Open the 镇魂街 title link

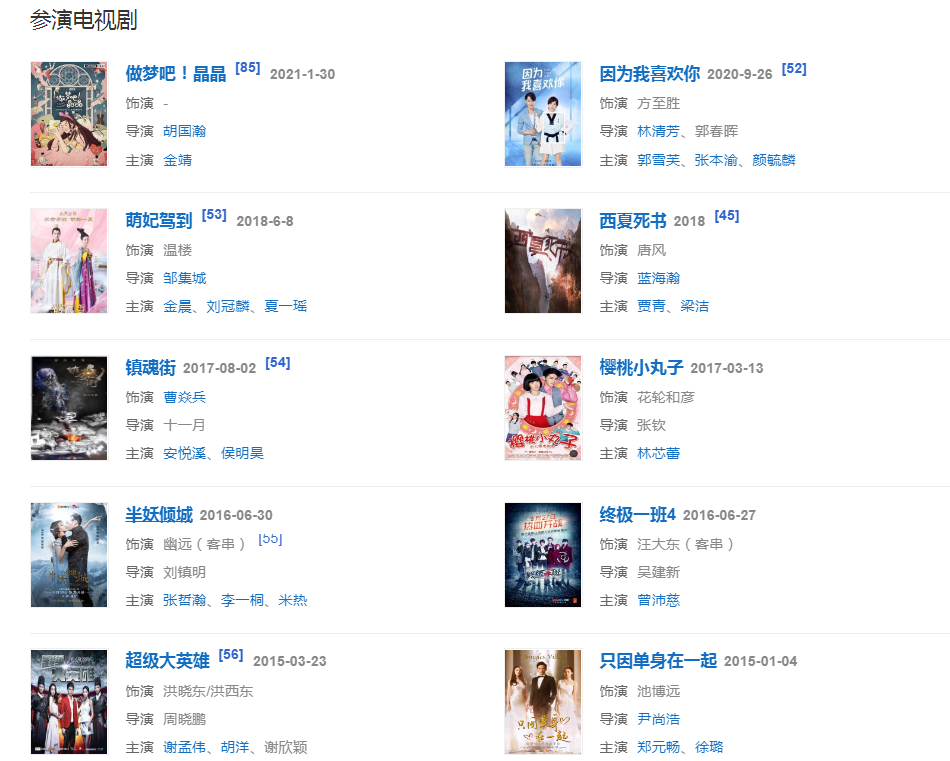[150, 369]
